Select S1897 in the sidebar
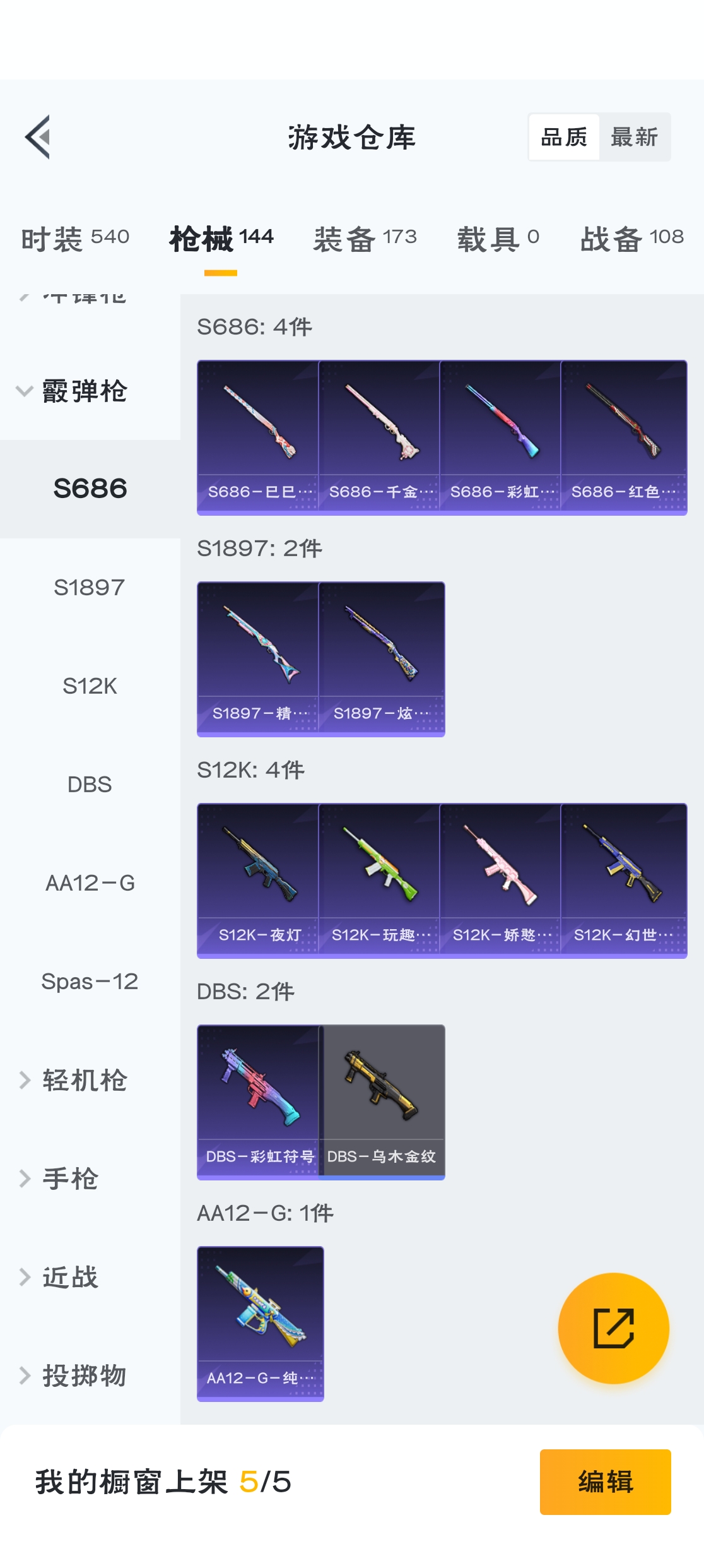Image resolution: width=704 pixels, height=1568 pixels. [x=90, y=587]
